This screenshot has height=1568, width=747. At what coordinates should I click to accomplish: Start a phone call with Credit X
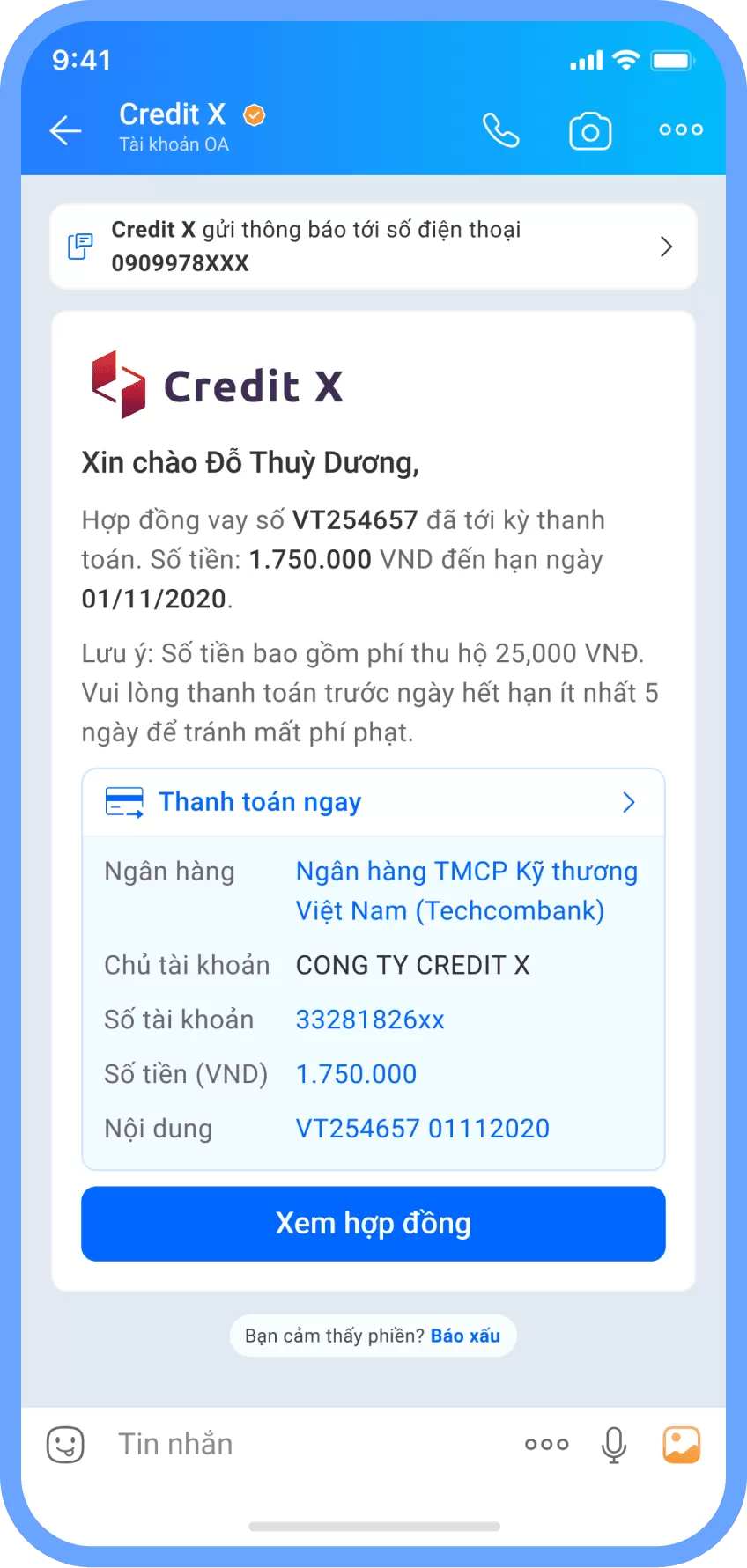coord(500,129)
